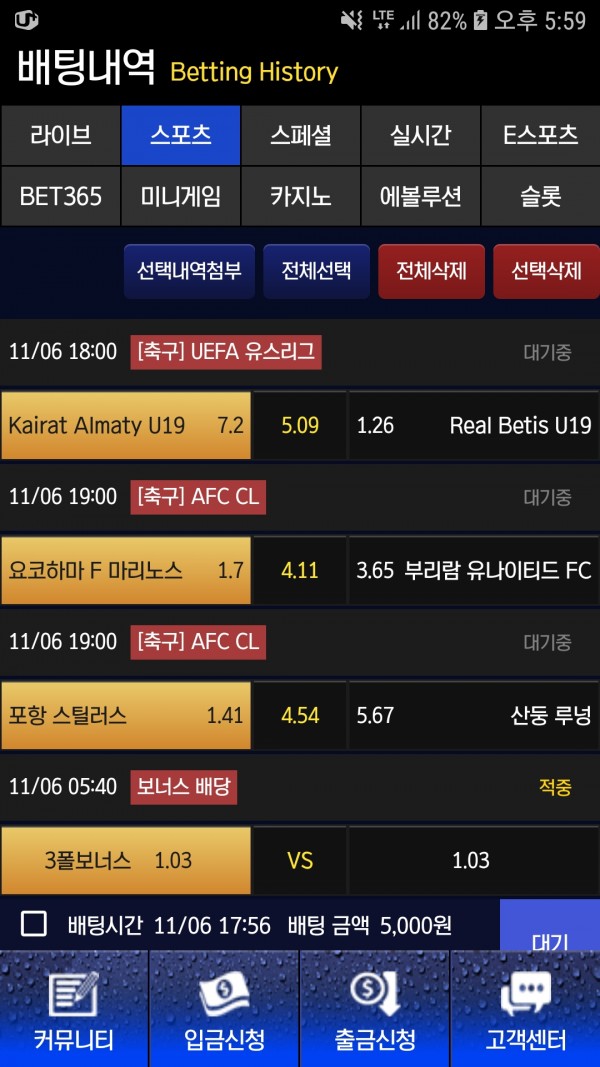Open 입금신청 deposit request
This screenshot has height=1067, width=600.
(224, 1010)
